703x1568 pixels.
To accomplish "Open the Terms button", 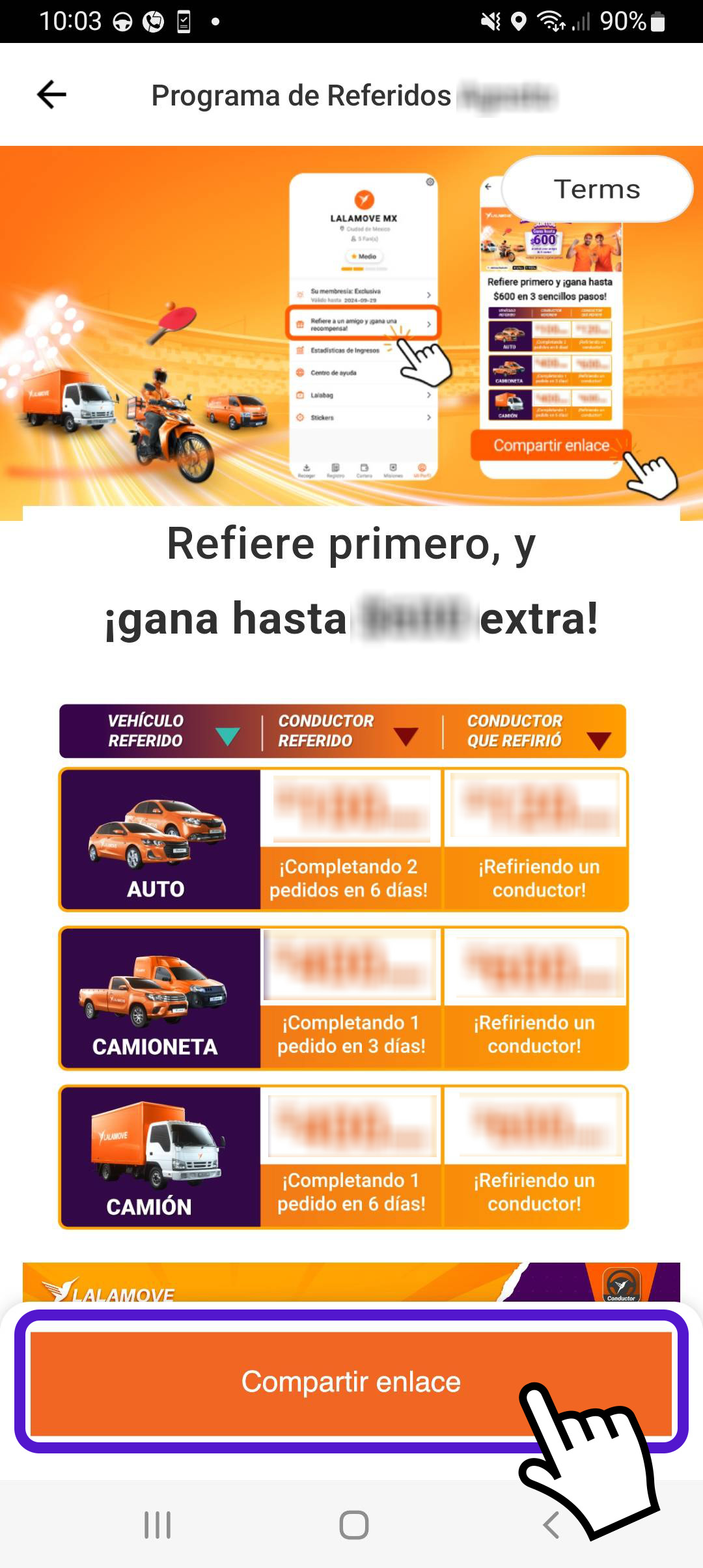I will 597,189.
